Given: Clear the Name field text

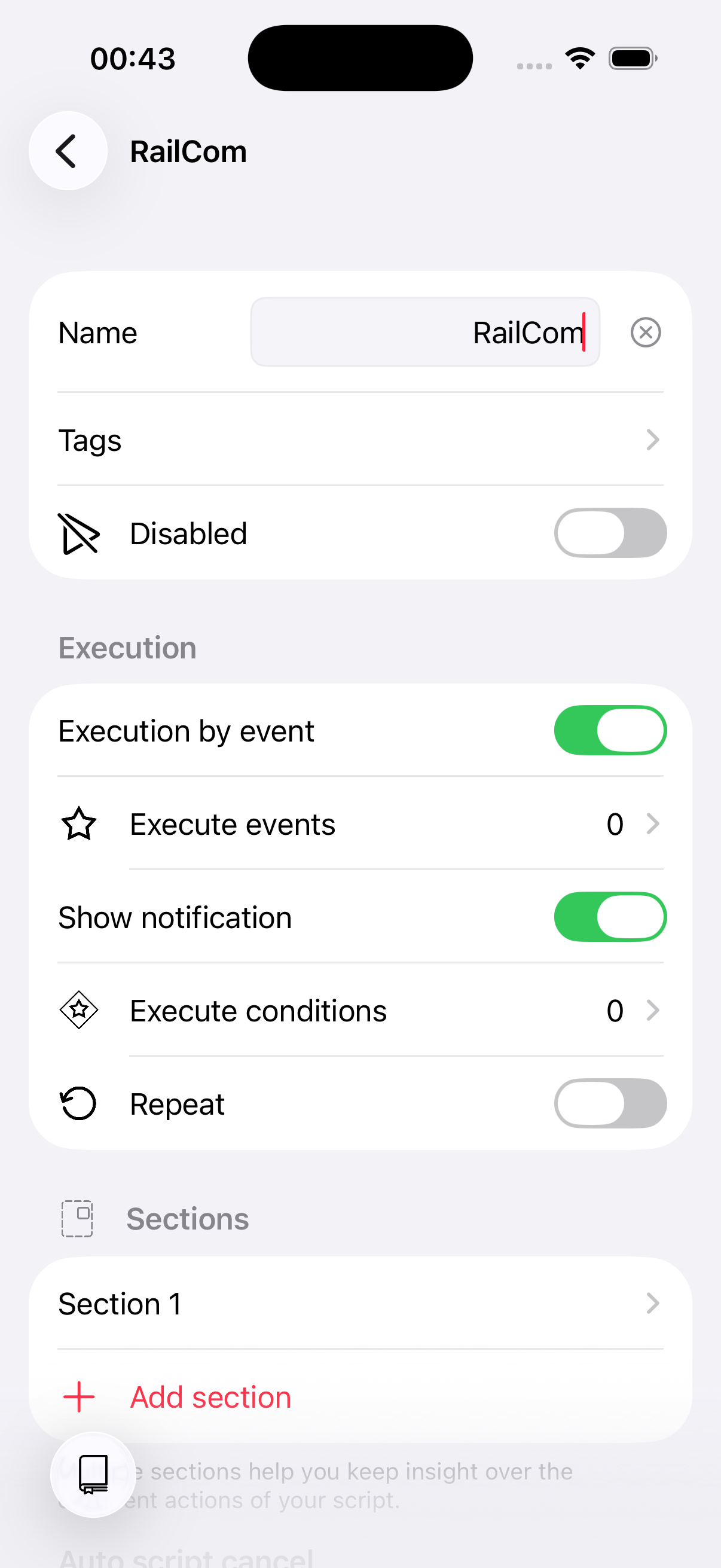Looking at the screenshot, I should [x=646, y=332].
